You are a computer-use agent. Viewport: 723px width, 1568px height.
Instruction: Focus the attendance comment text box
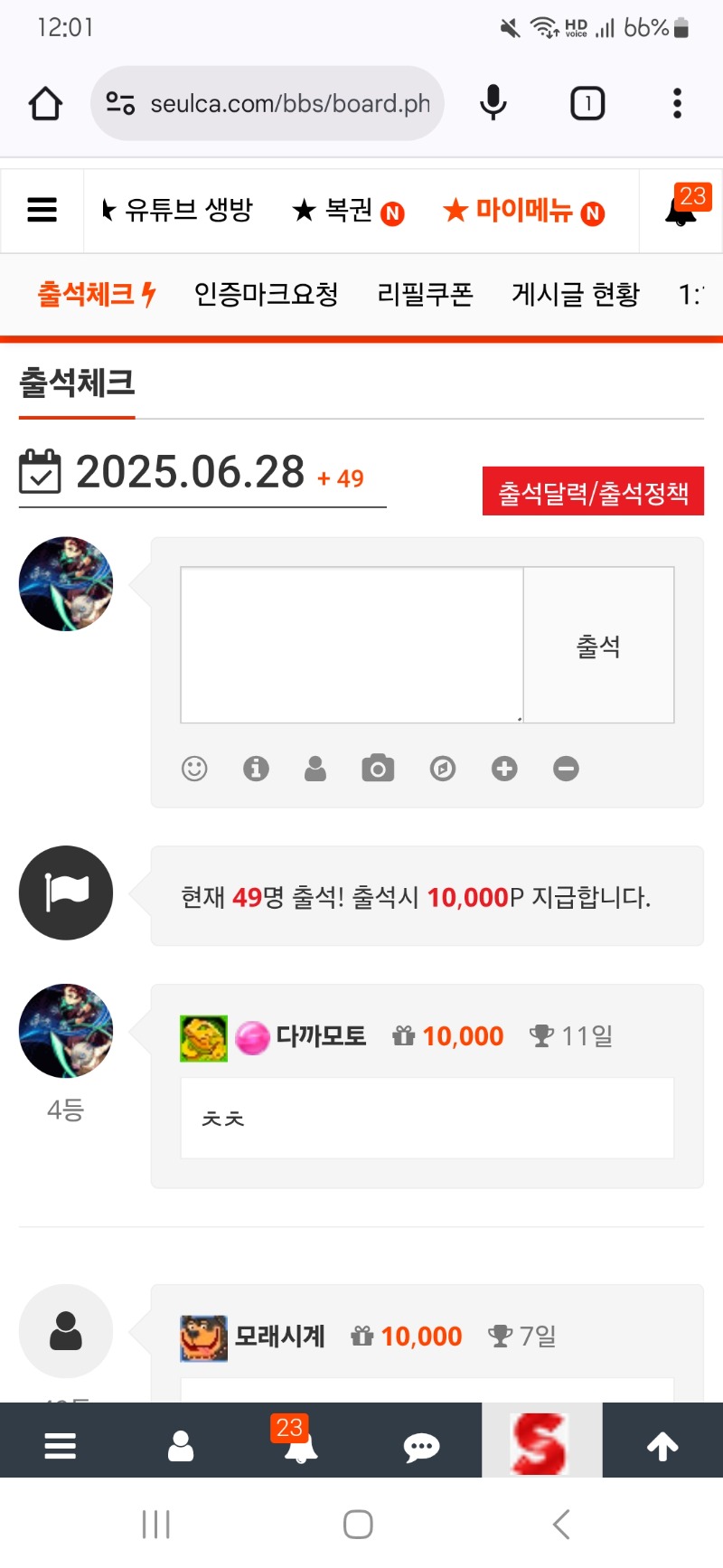[x=352, y=645]
